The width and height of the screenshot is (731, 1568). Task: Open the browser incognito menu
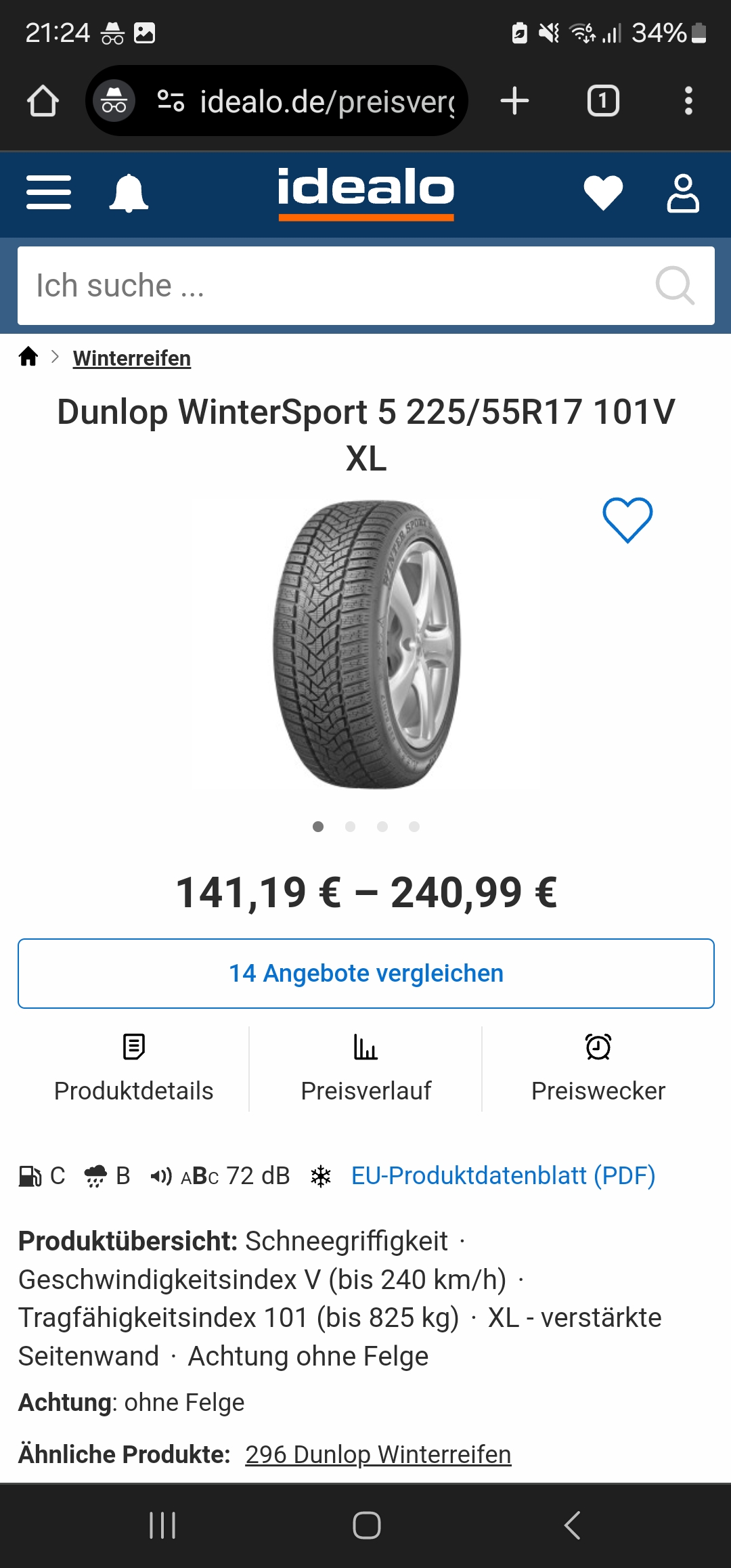[x=114, y=100]
